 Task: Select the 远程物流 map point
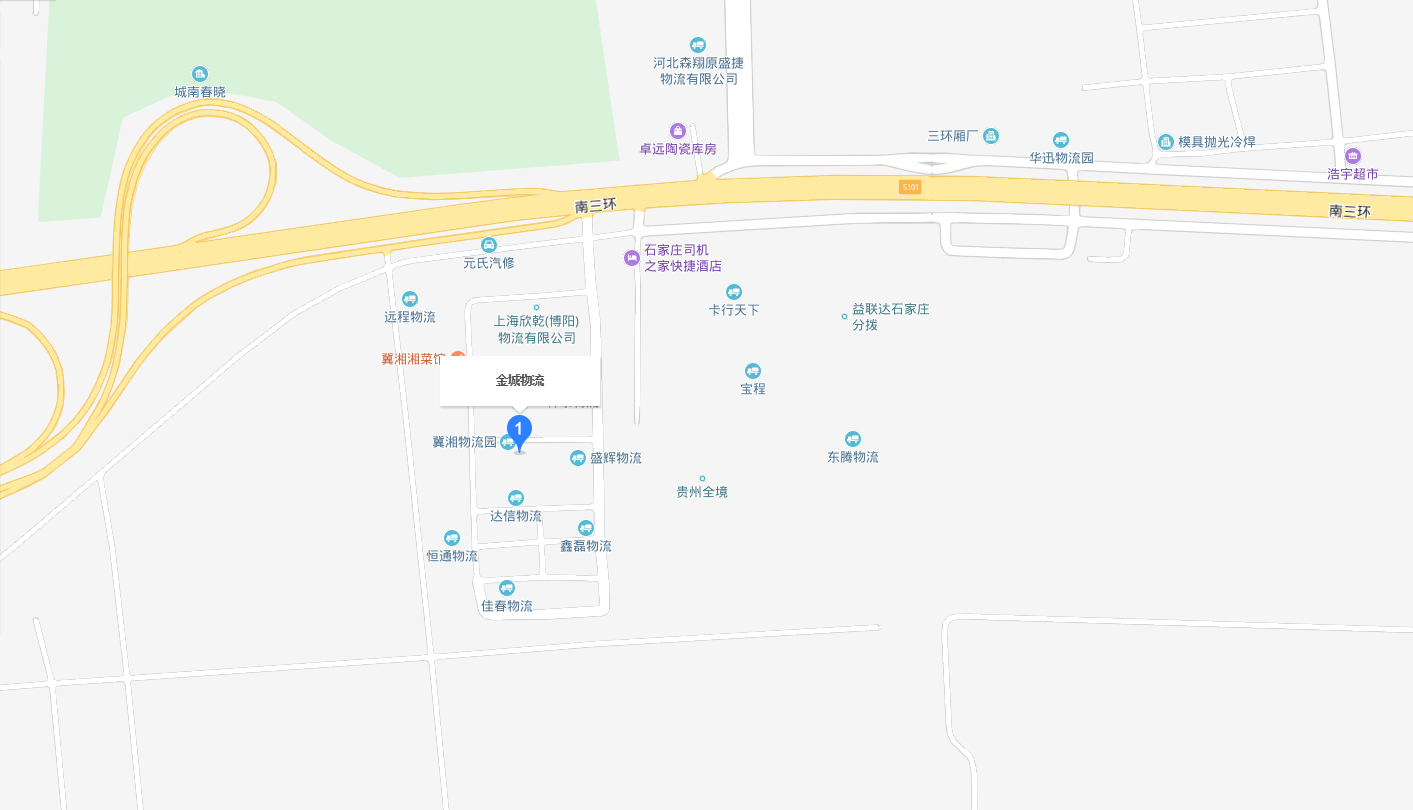click(x=410, y=299)
